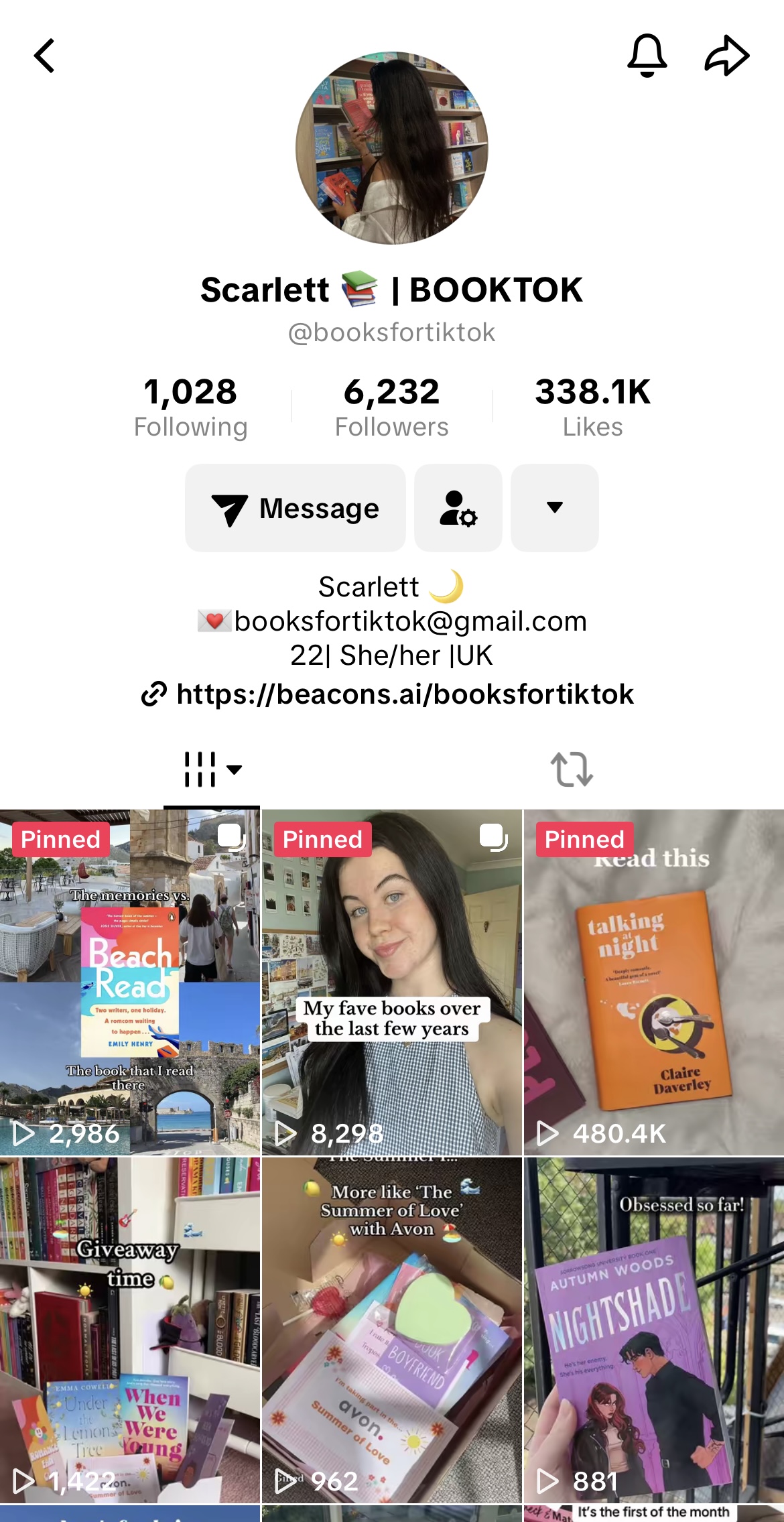The height and width of the screenshot is (1522, 784).
Task: Enlarge Scarlett's profile picture
Action: point(391,148)
